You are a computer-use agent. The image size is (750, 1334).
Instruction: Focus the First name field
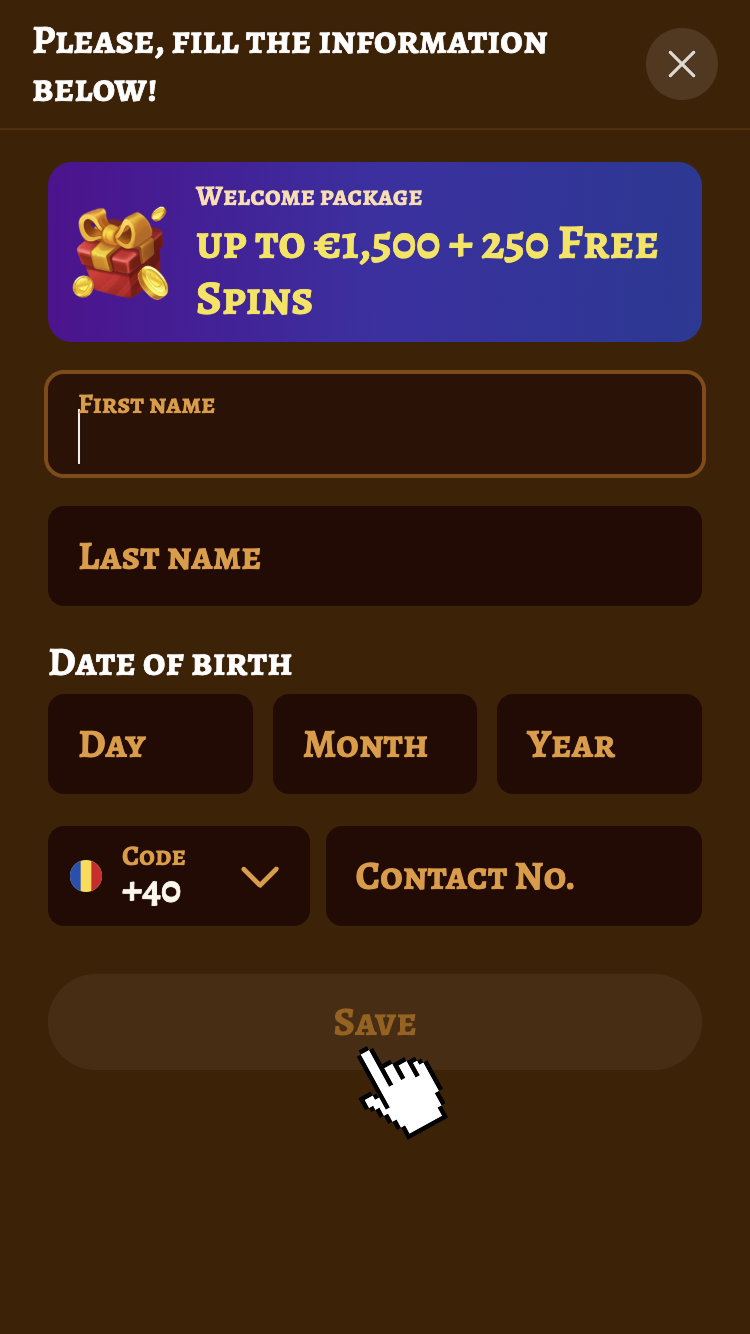(x=375, y=425)
